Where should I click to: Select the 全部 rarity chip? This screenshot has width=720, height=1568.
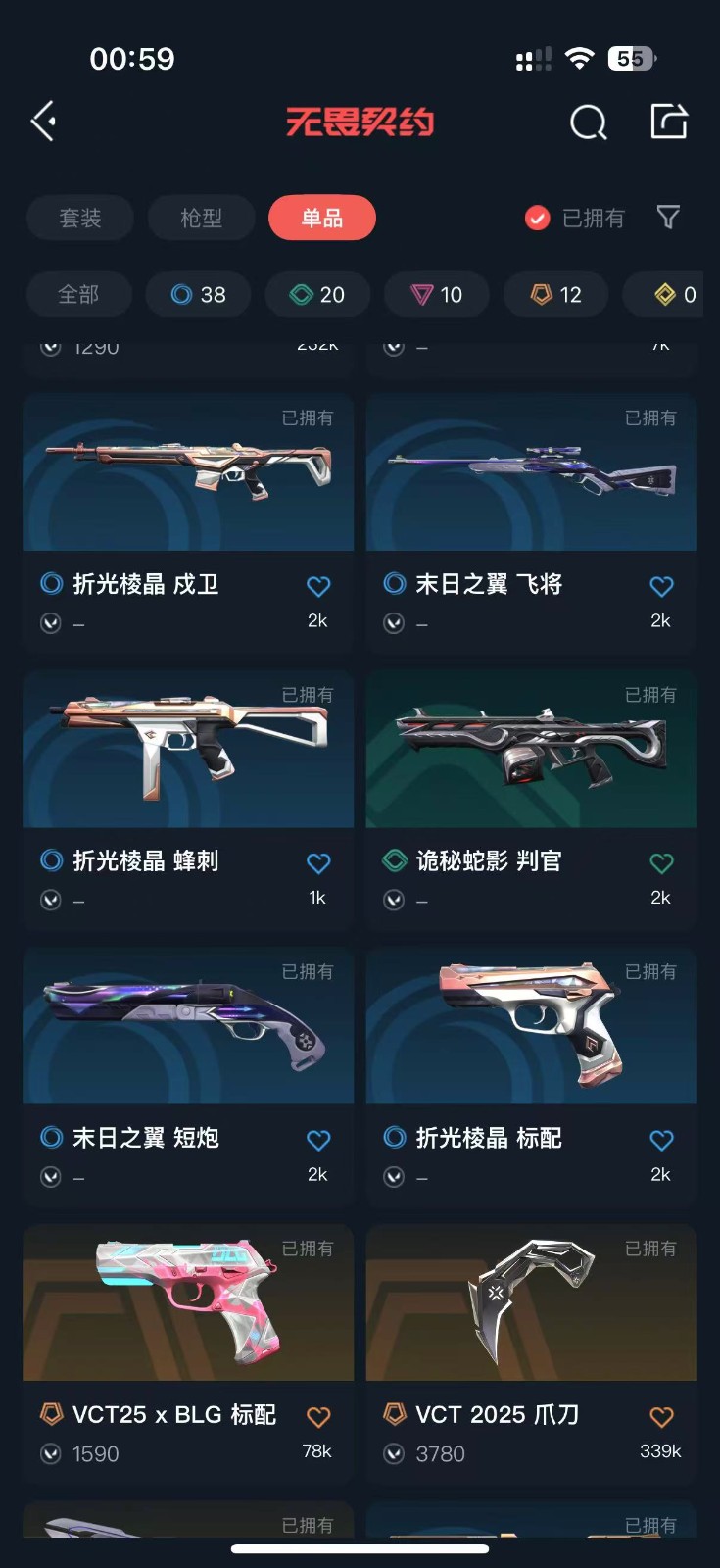coord(78,294)
